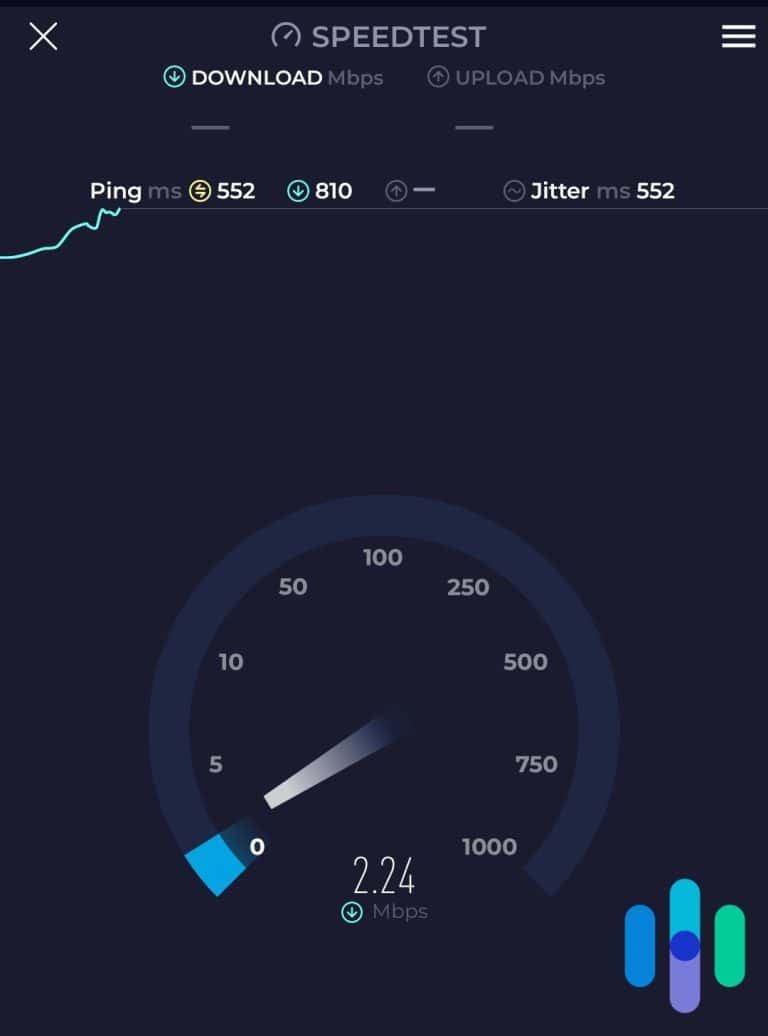
Task: Click the SPEEDTEST title text
Action: [x=399, y=36]
